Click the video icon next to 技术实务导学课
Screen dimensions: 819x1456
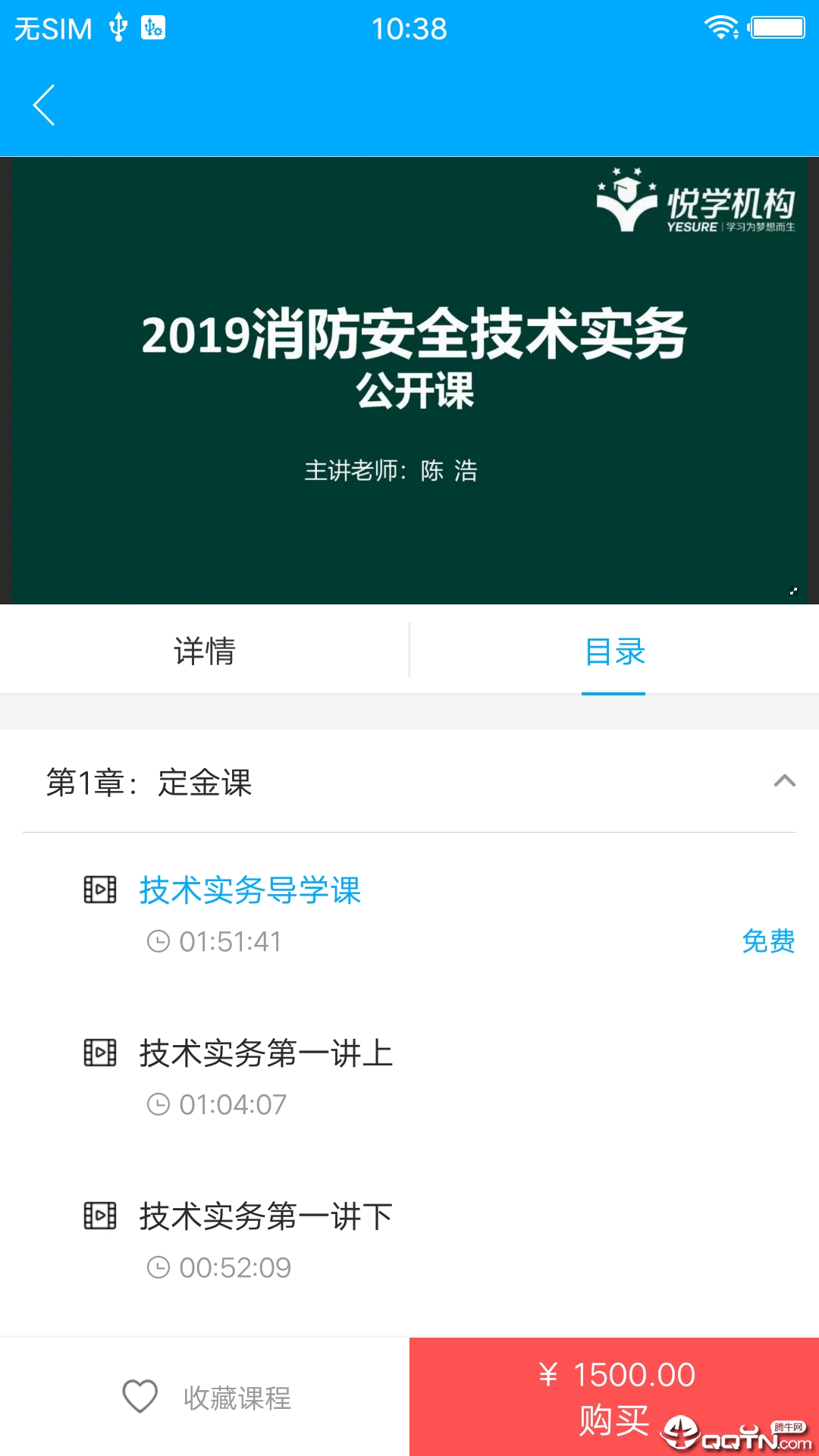99,890
